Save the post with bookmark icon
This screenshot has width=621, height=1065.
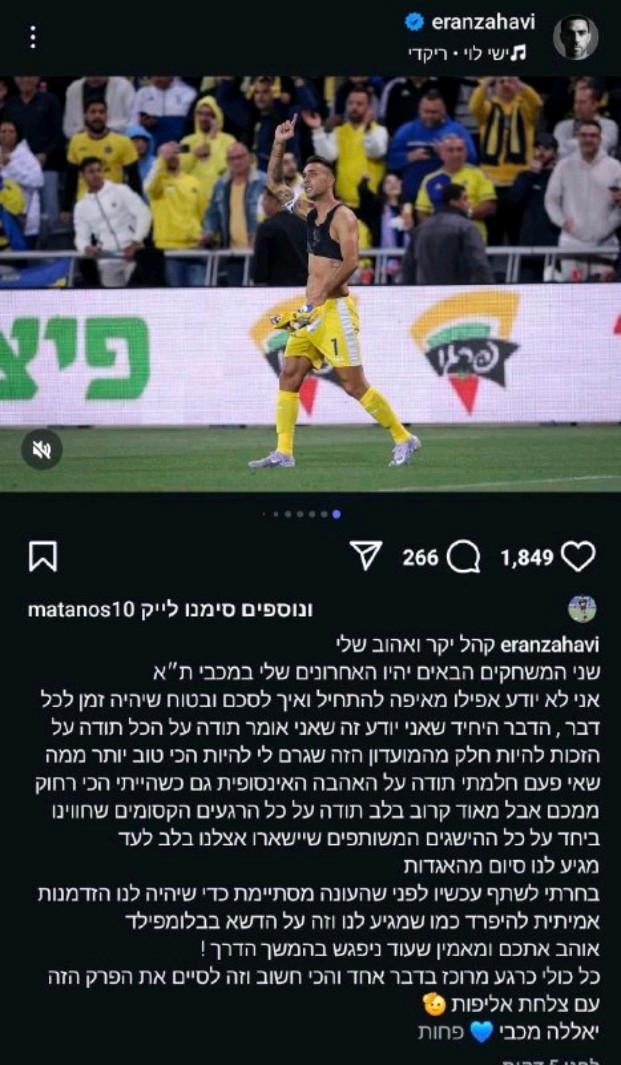[43, 557]
